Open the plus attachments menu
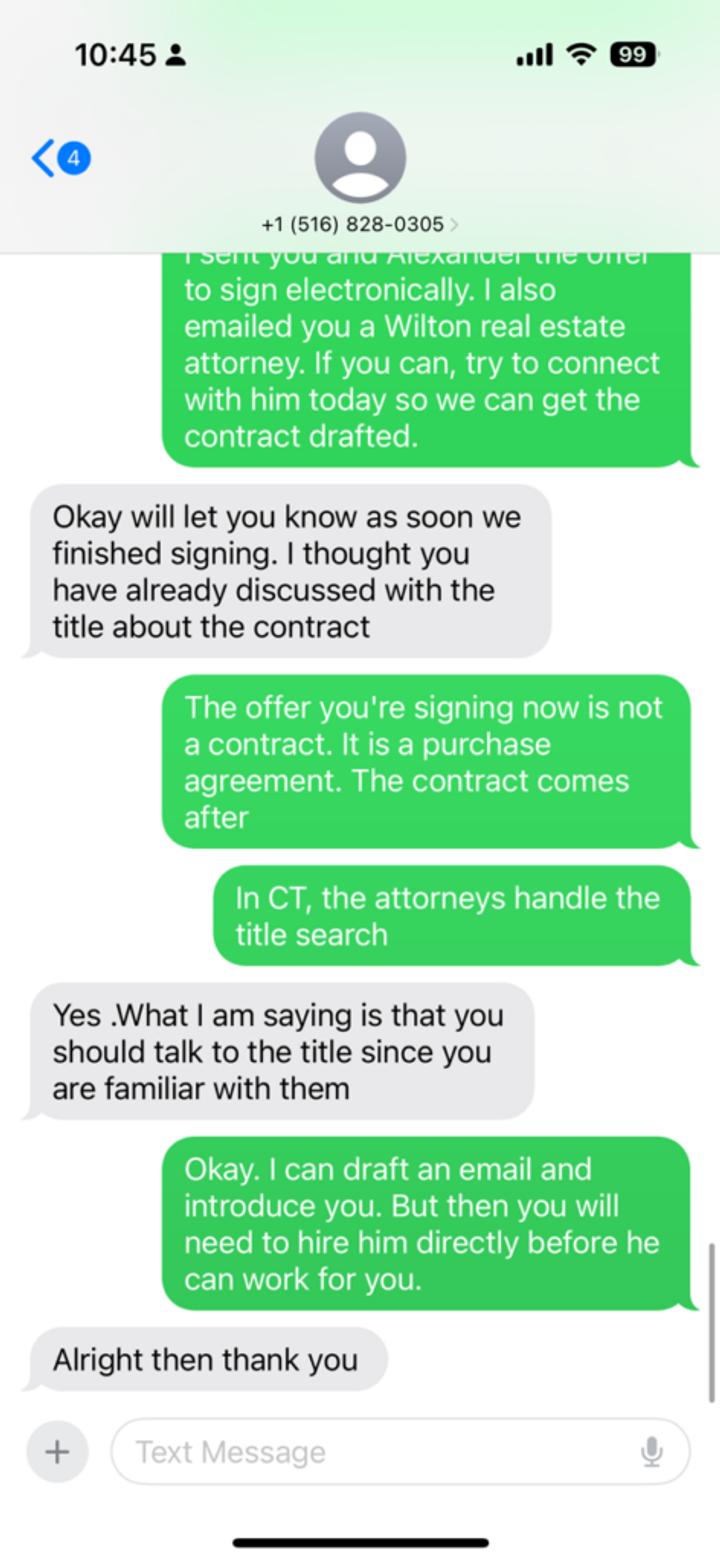Viewport: 720px width, 1562px height. coord(58,1451)
